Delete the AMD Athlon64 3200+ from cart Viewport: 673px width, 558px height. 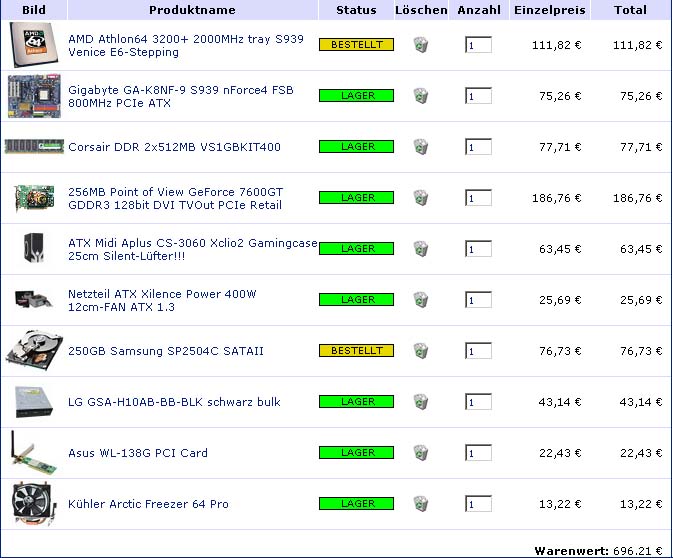421,45
